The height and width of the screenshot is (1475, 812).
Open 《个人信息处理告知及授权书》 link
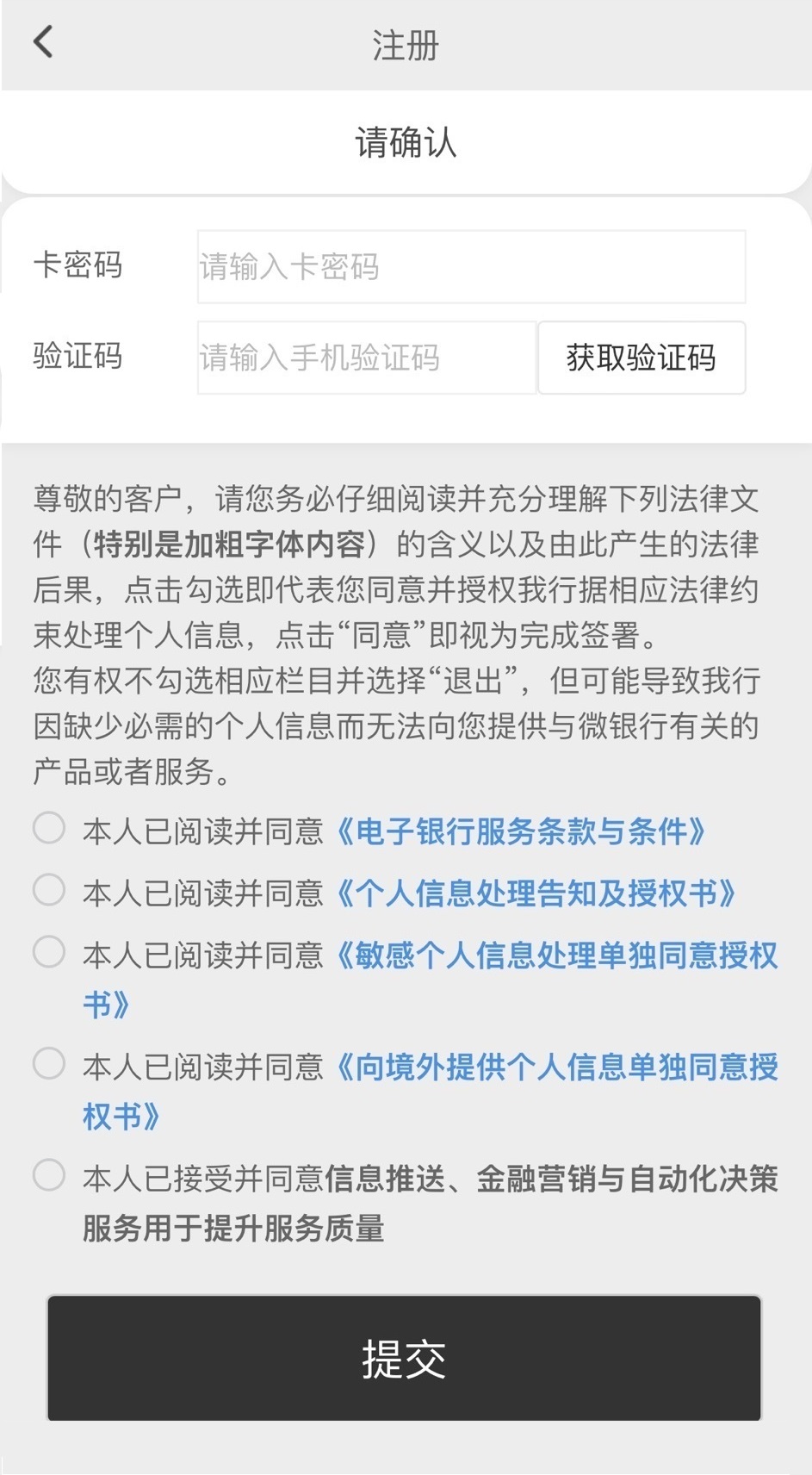pos(536,893)
